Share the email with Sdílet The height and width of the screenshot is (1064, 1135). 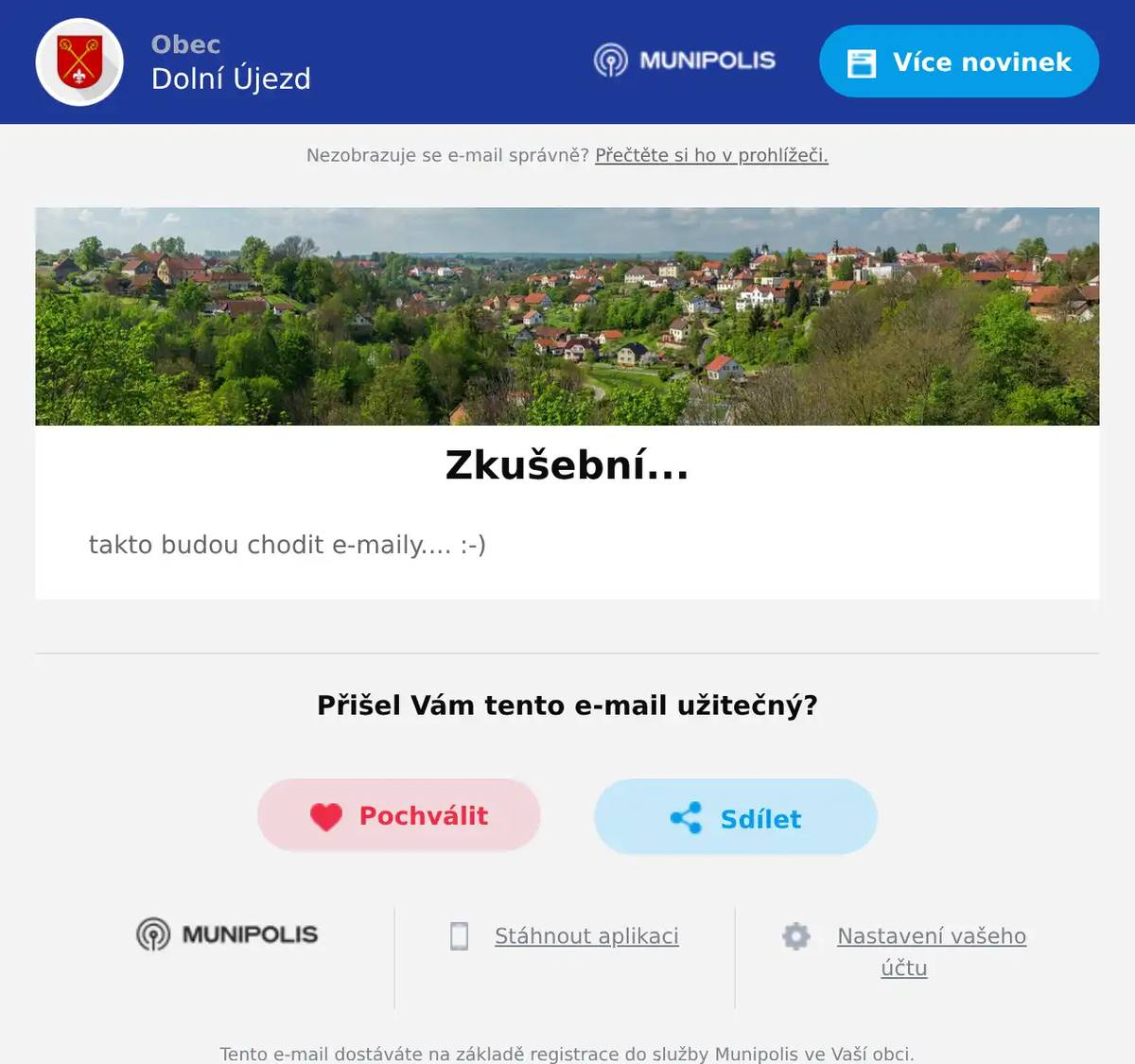pyautogui.click(x=735, y=818)
